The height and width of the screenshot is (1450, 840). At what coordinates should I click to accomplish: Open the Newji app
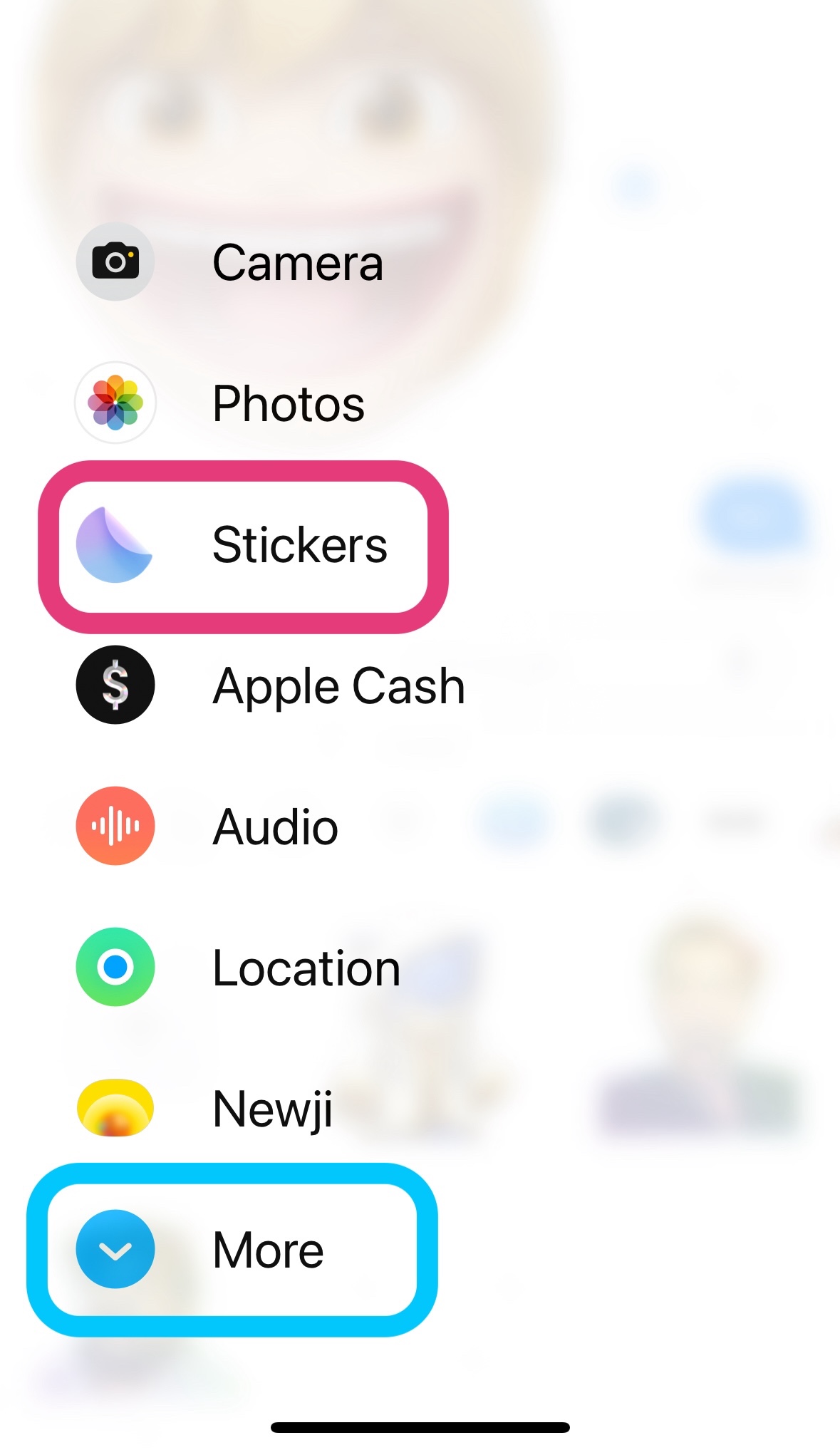[x=204, y=1109]
